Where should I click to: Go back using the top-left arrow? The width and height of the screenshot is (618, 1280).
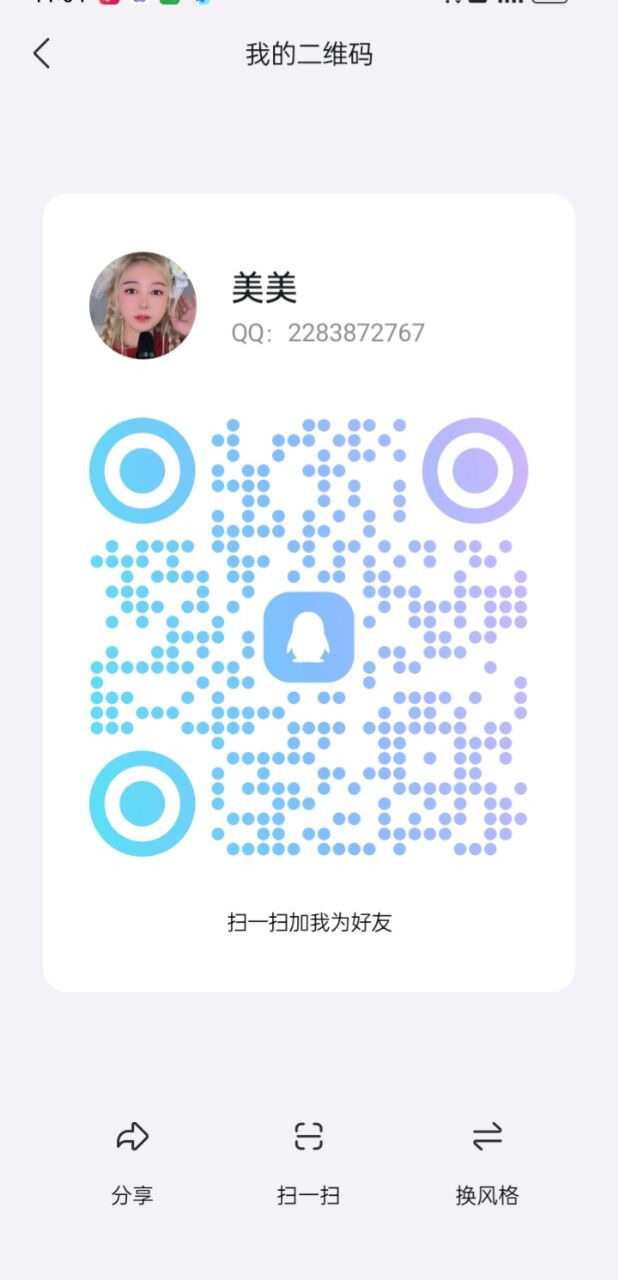pos(41,54)
